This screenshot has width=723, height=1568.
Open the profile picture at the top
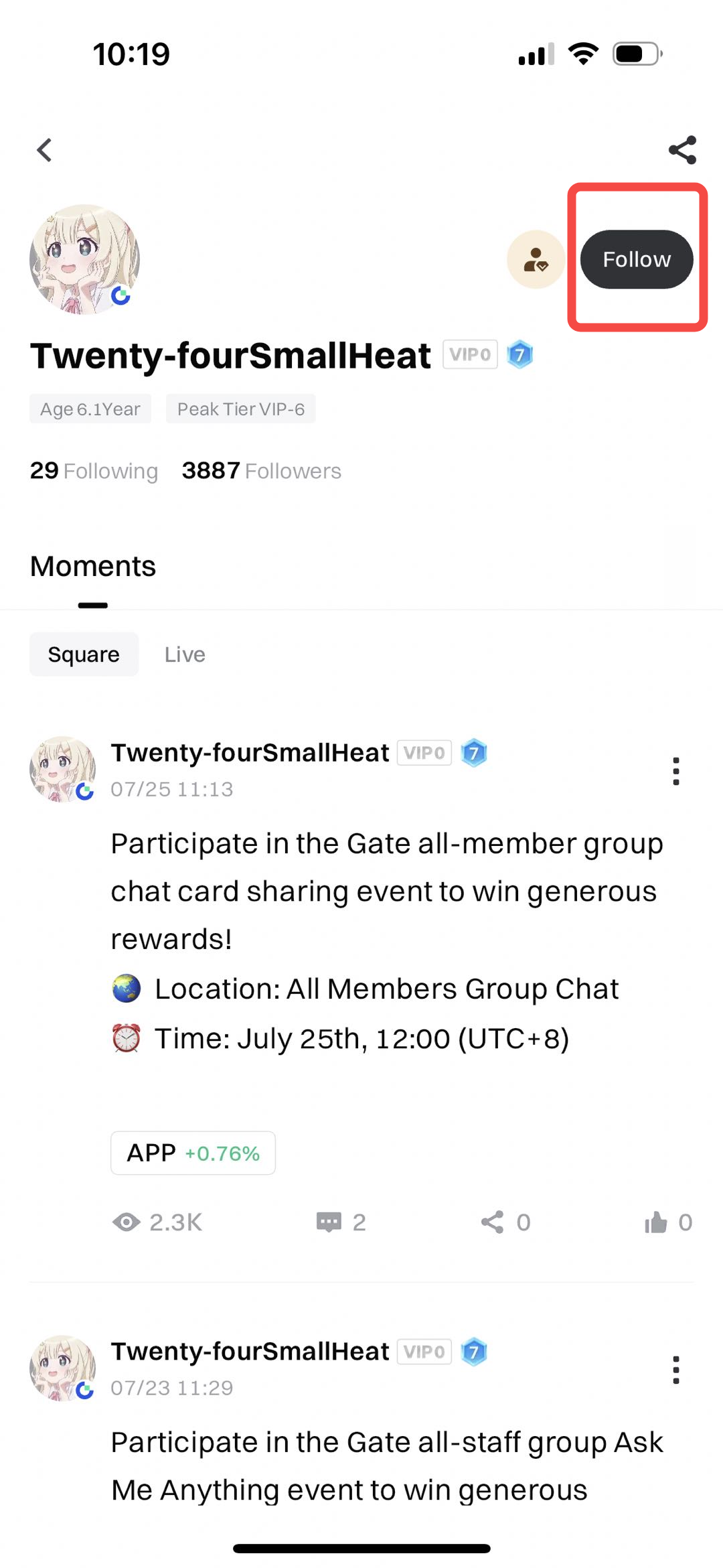pyautogui.click(x=84, y=259)
